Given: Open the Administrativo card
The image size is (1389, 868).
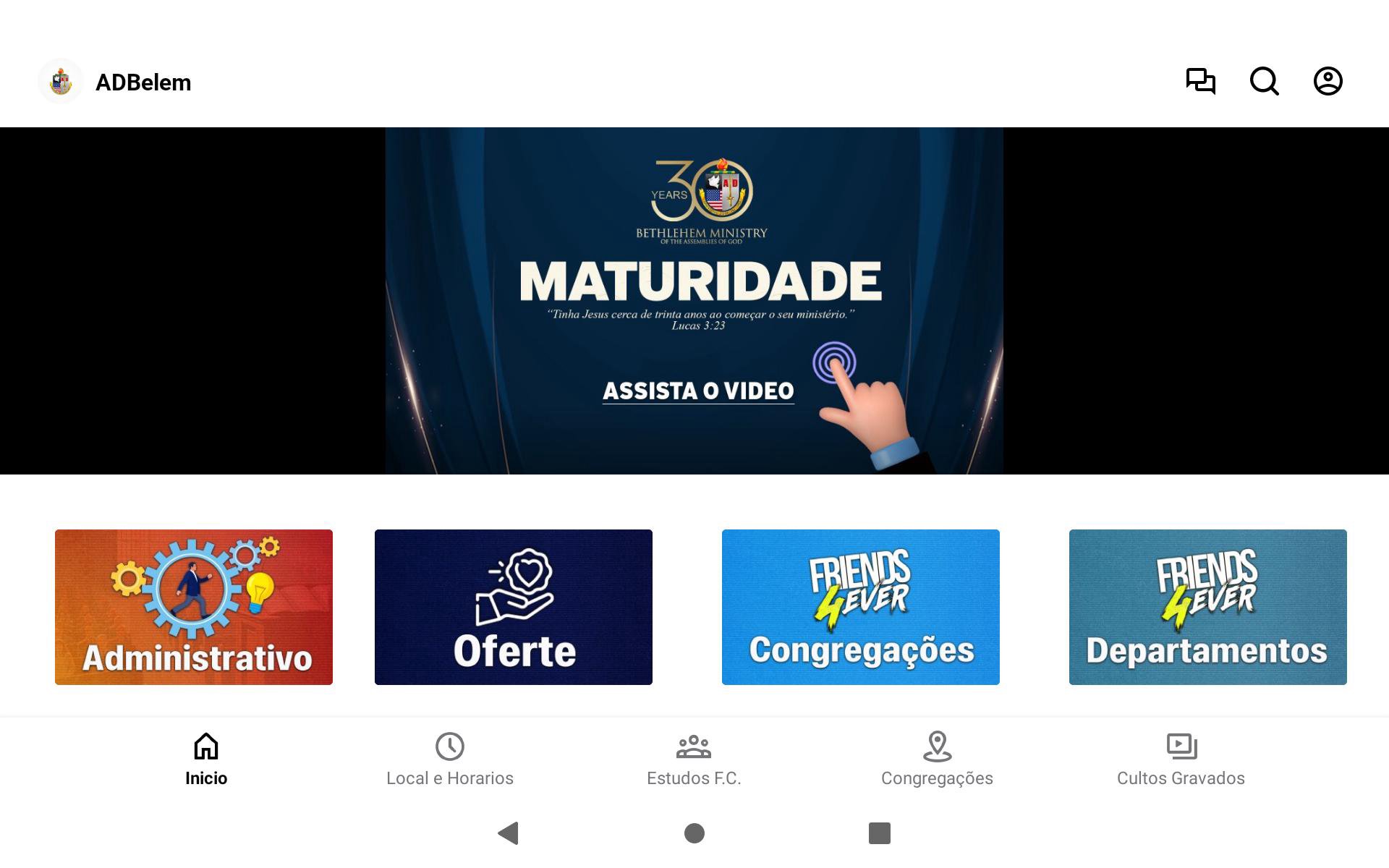Looking at the screenshot, I should pos(194,607).
